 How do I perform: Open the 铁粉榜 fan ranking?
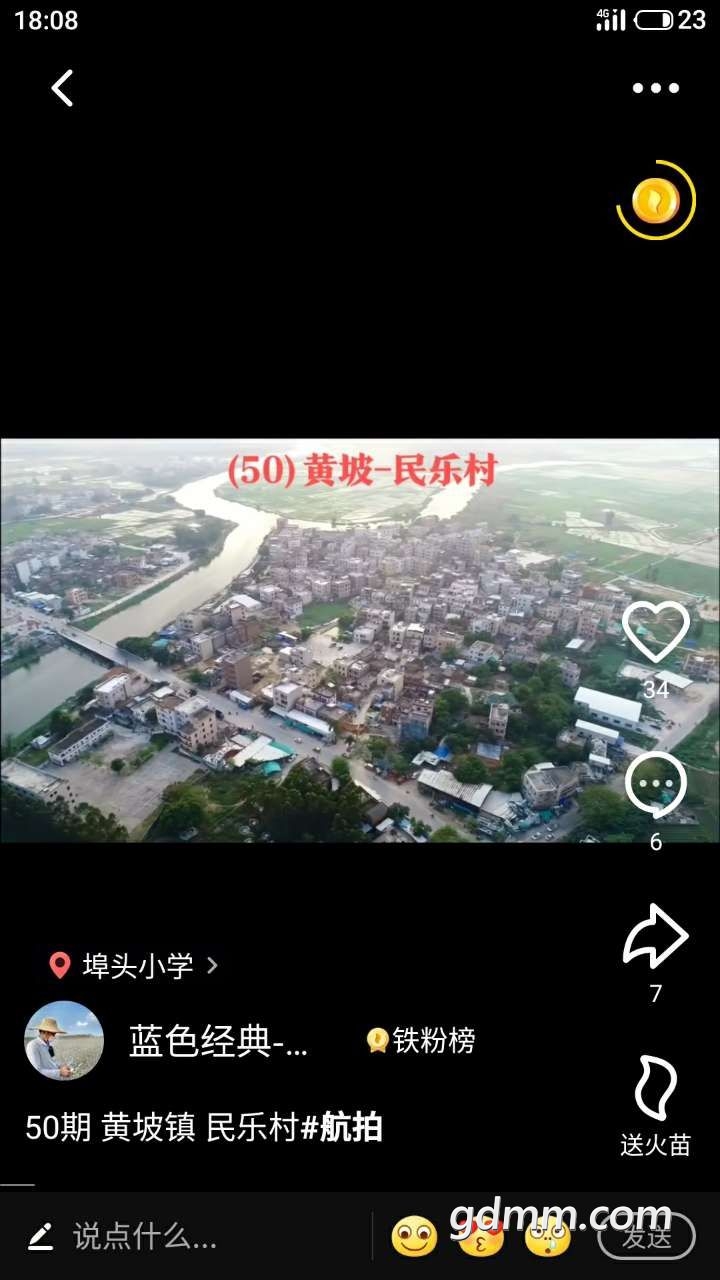[x=421, y=1041]
